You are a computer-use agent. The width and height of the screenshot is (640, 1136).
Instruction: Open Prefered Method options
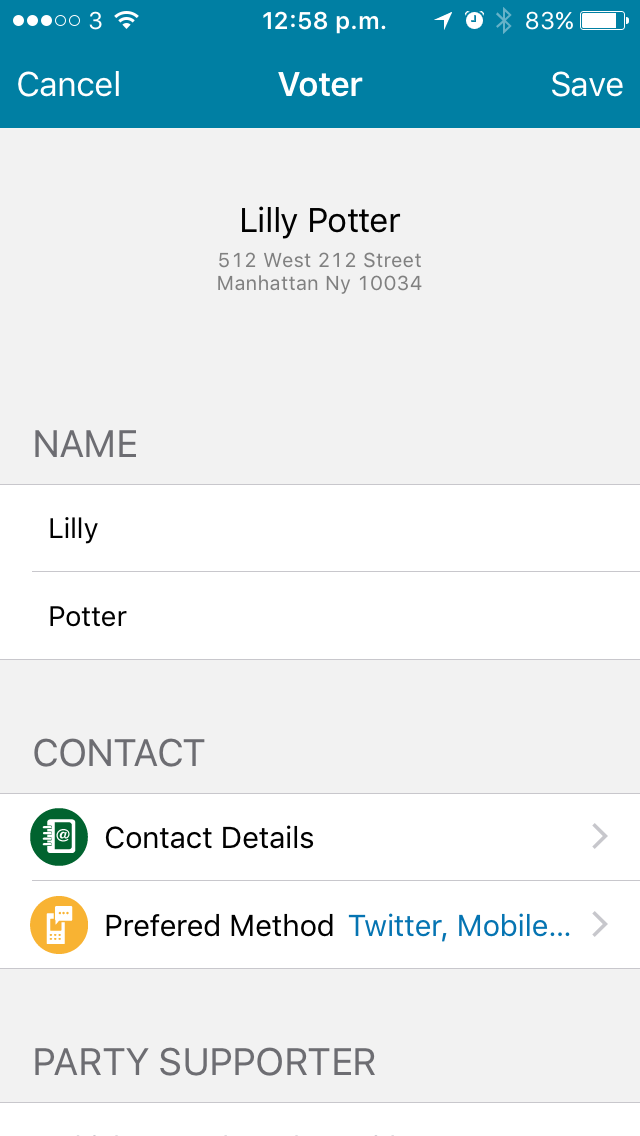click(x=320, y=925)
